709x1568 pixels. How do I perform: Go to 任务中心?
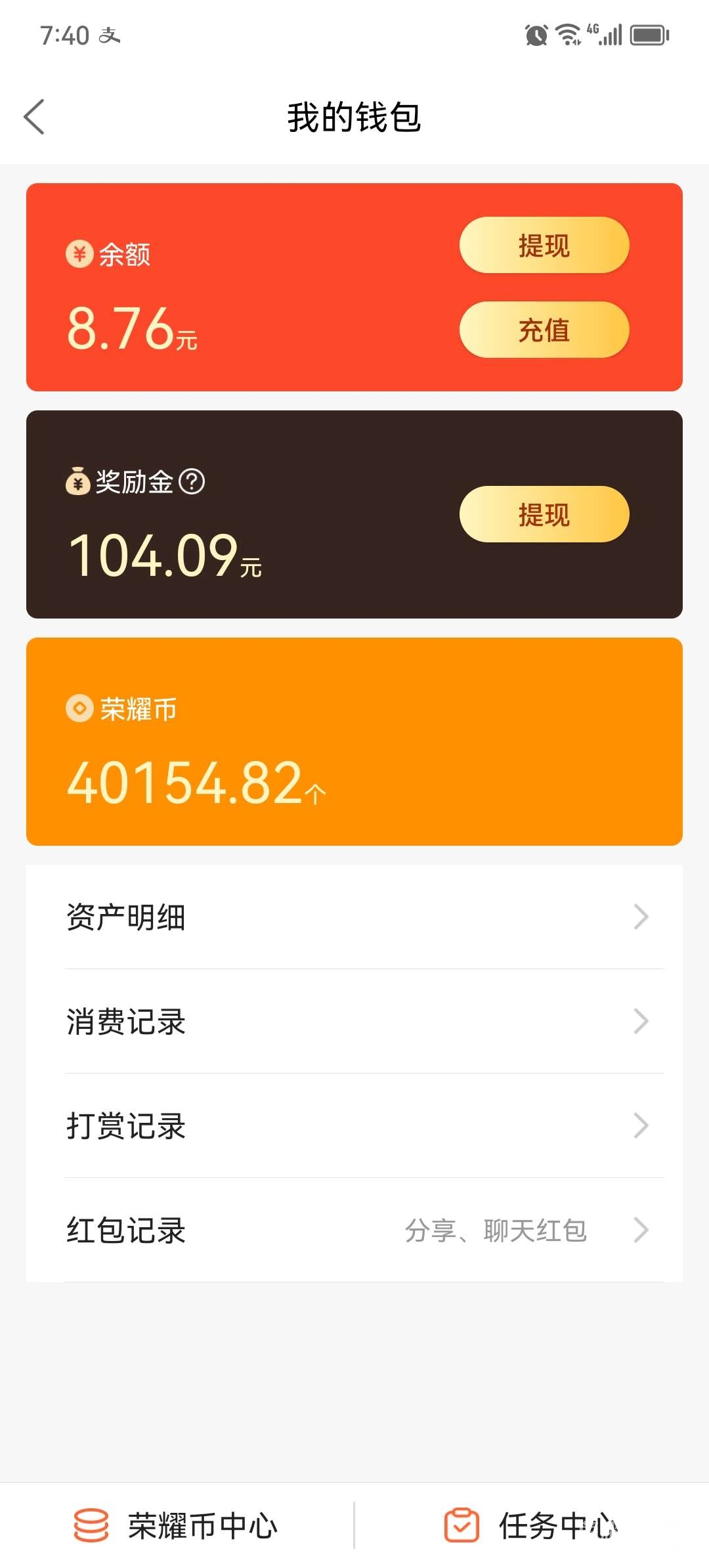click(x=530, y=1525)
